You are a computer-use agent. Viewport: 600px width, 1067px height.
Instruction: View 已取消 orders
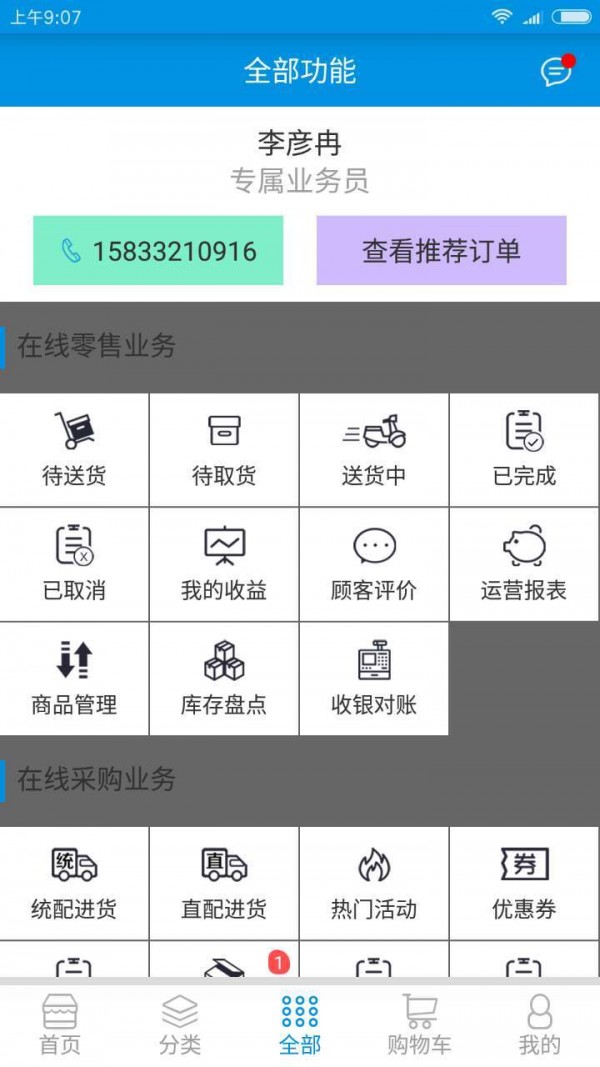pos(74,565)
